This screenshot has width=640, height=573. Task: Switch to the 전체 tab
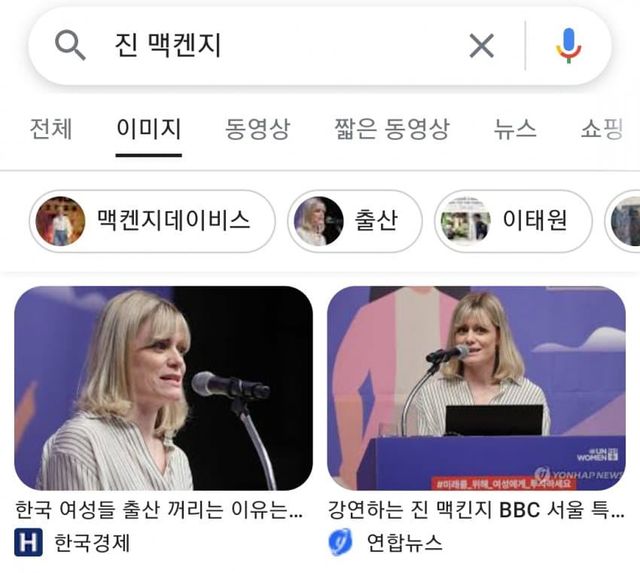coord(51,129)
